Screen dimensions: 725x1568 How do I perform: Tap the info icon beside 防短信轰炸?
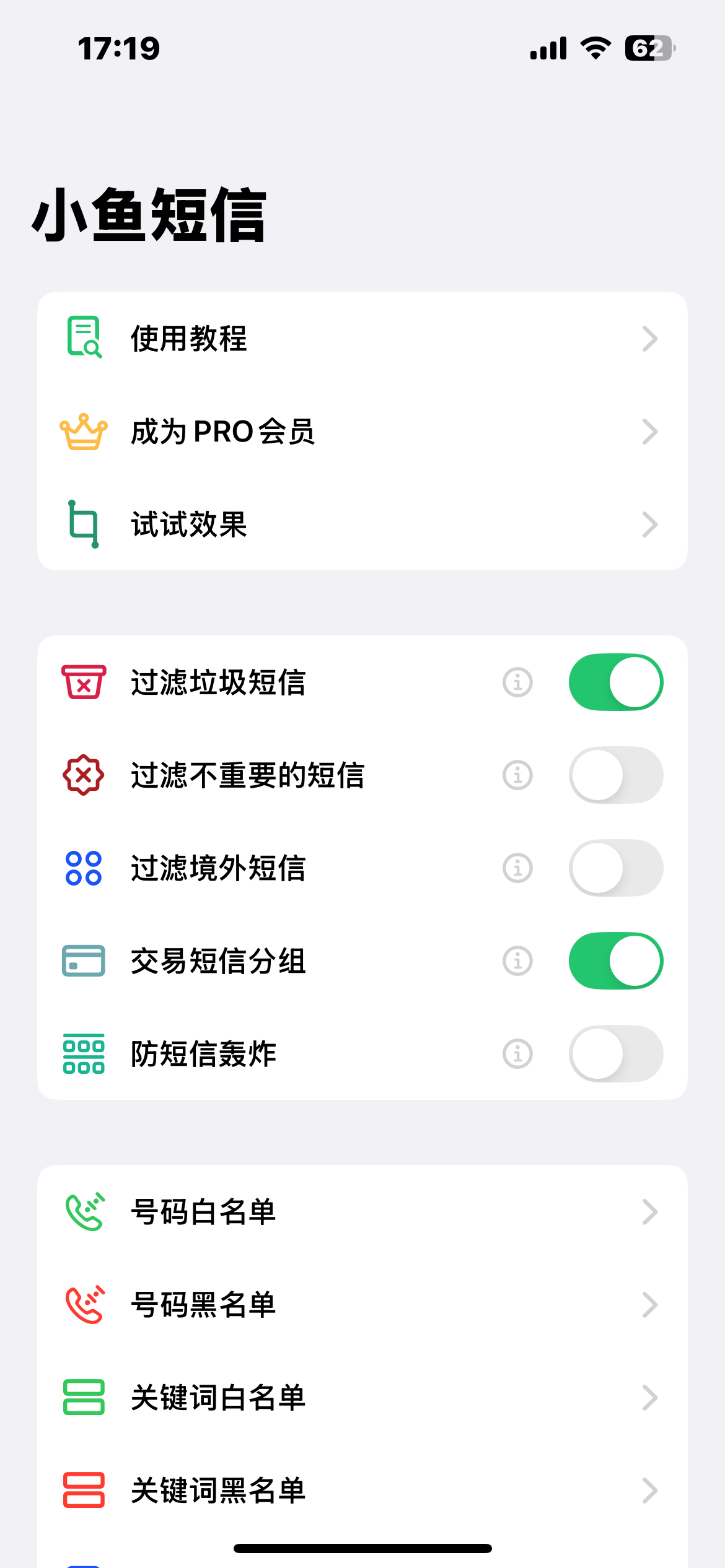(517, 1054)
